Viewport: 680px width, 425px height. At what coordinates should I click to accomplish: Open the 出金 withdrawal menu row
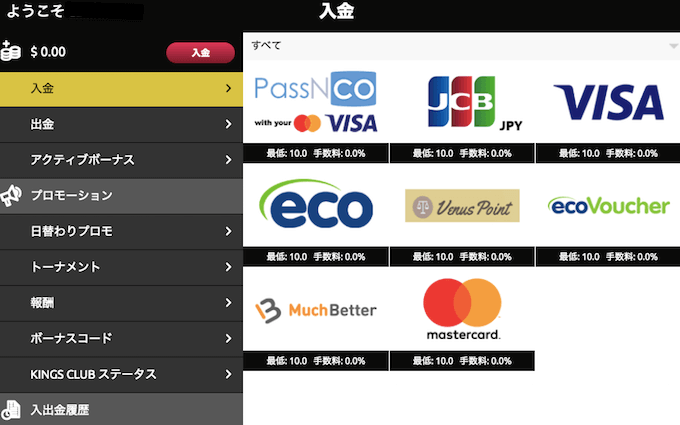pyautogui.click(x=120, y=124)
